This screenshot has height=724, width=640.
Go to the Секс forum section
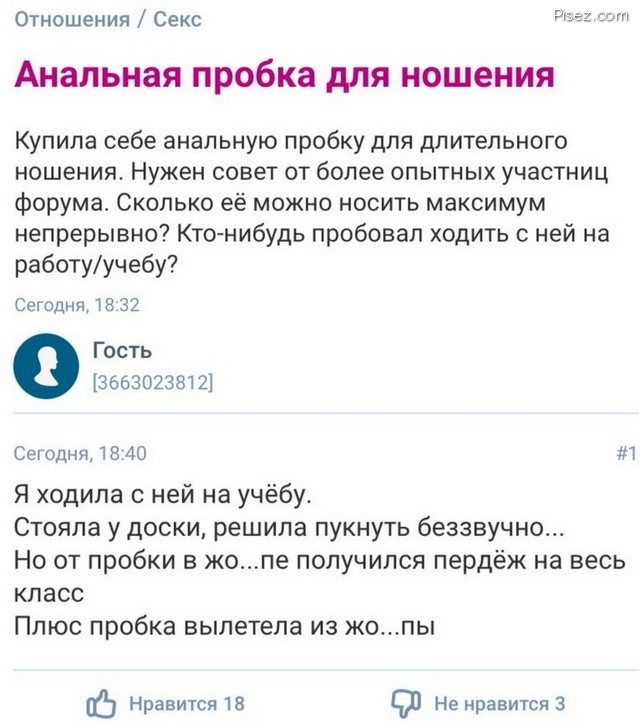(x=177, y=19)
